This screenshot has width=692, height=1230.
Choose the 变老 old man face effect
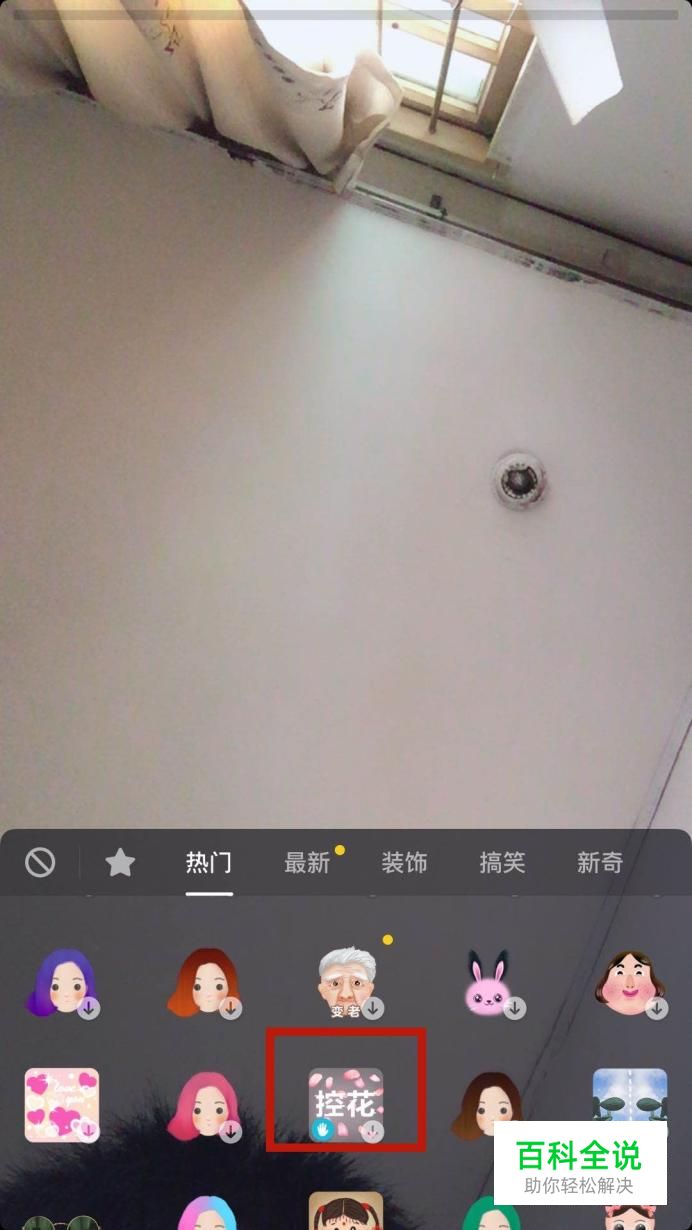(346, 982)
